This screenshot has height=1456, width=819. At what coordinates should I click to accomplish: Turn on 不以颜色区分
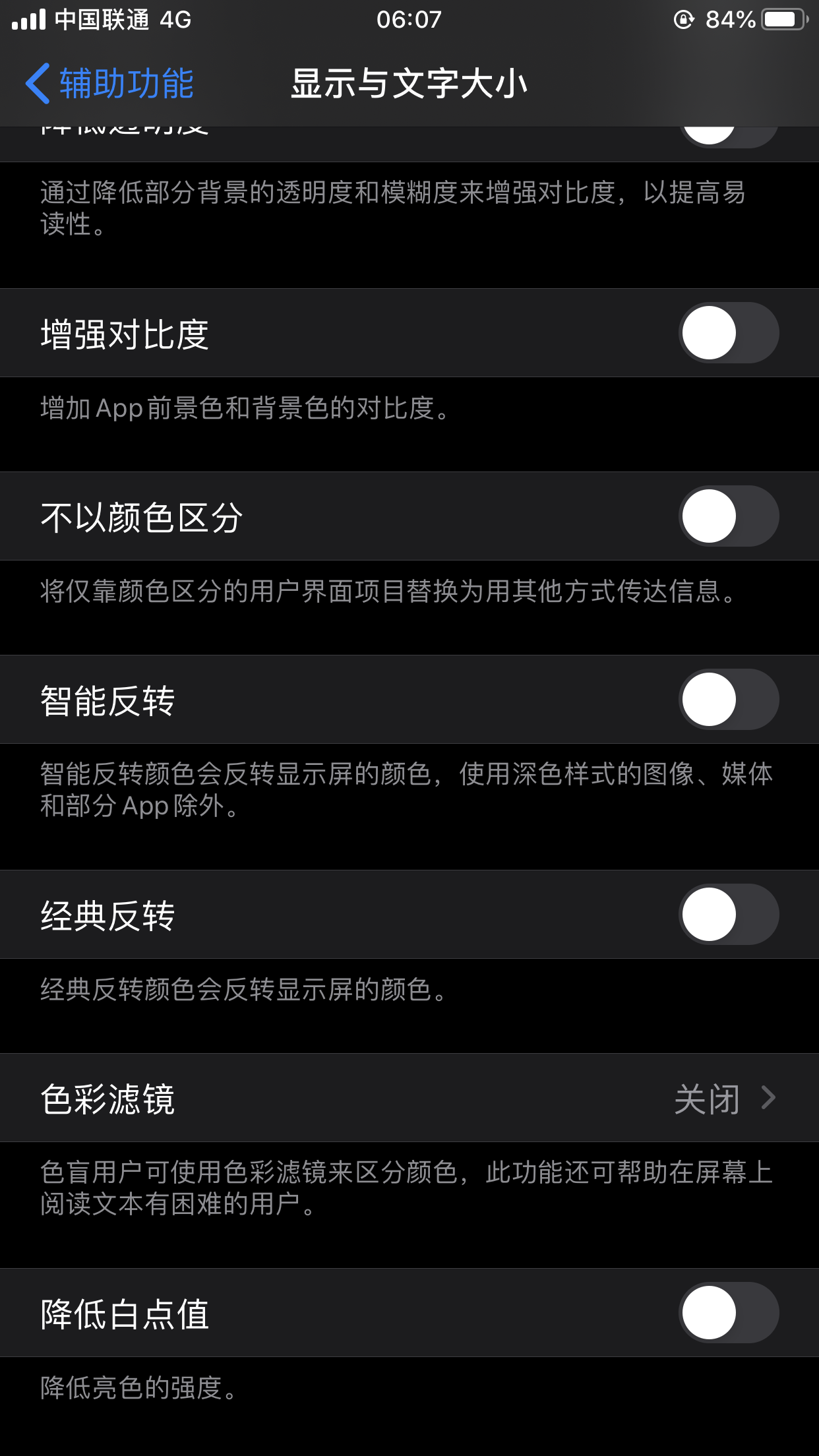[728, 516]
